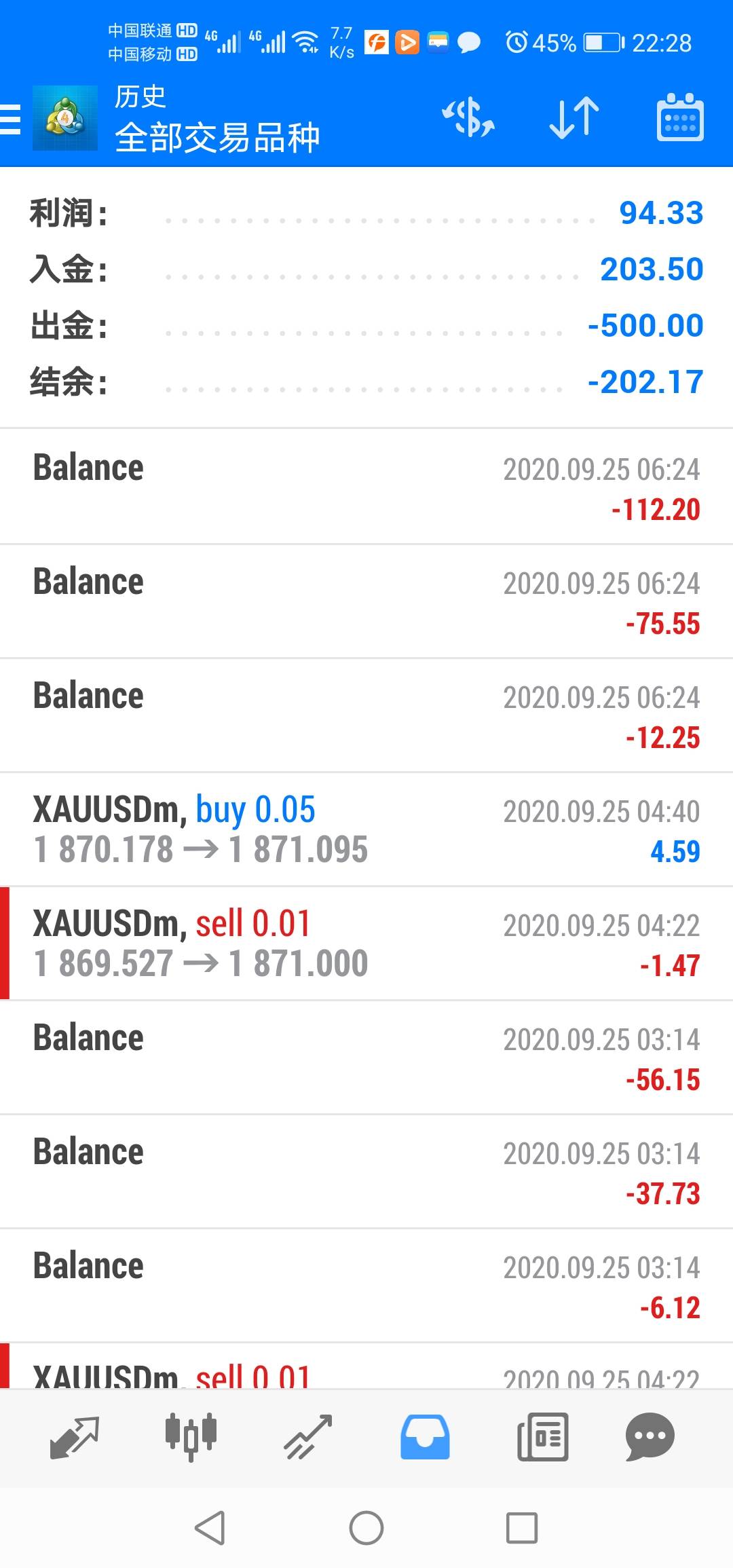Image resolution: width=733 pixels, height=1568 pixels.
Task: Go back with the system back button
Action: point(210,1528)
